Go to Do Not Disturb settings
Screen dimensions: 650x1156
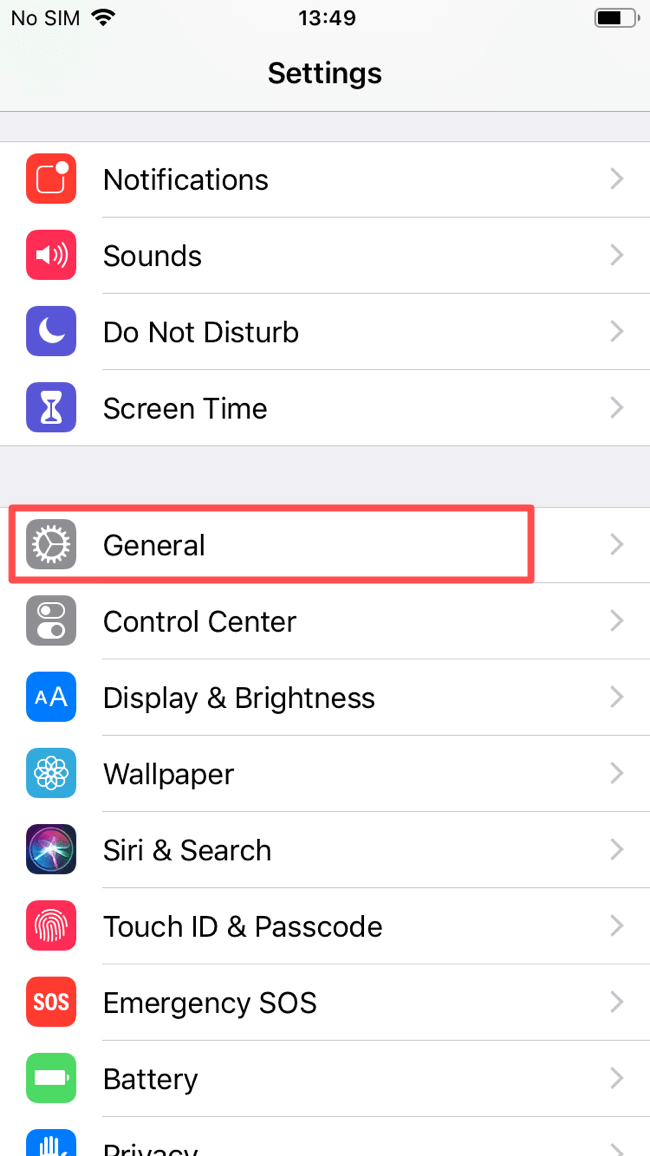325,332
